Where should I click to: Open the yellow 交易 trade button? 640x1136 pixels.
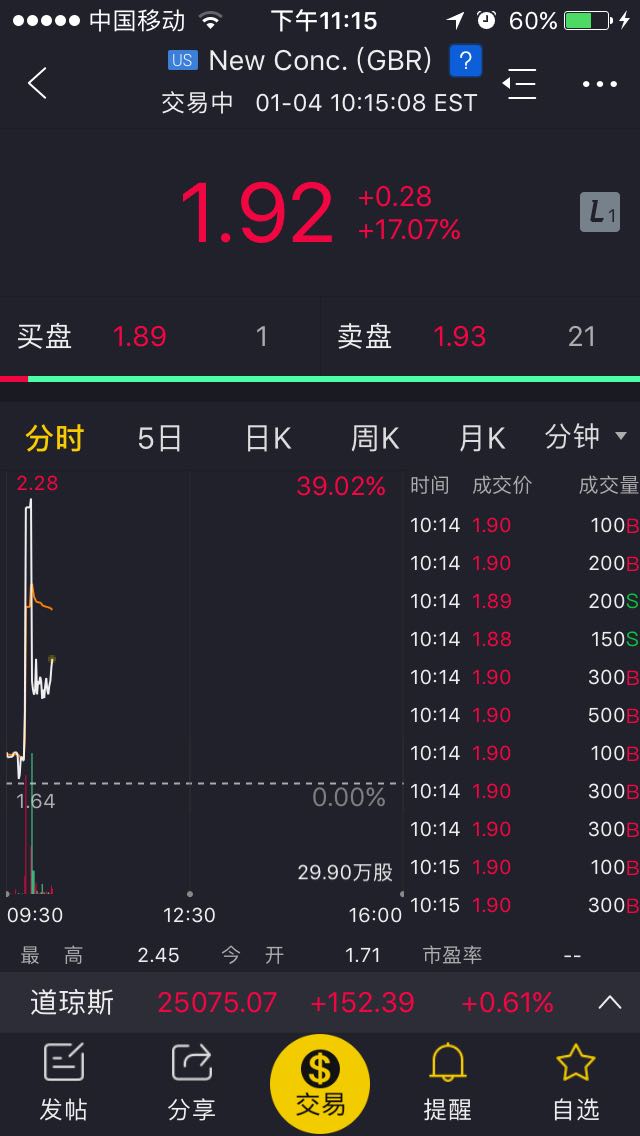click(x=320, y=1084)
